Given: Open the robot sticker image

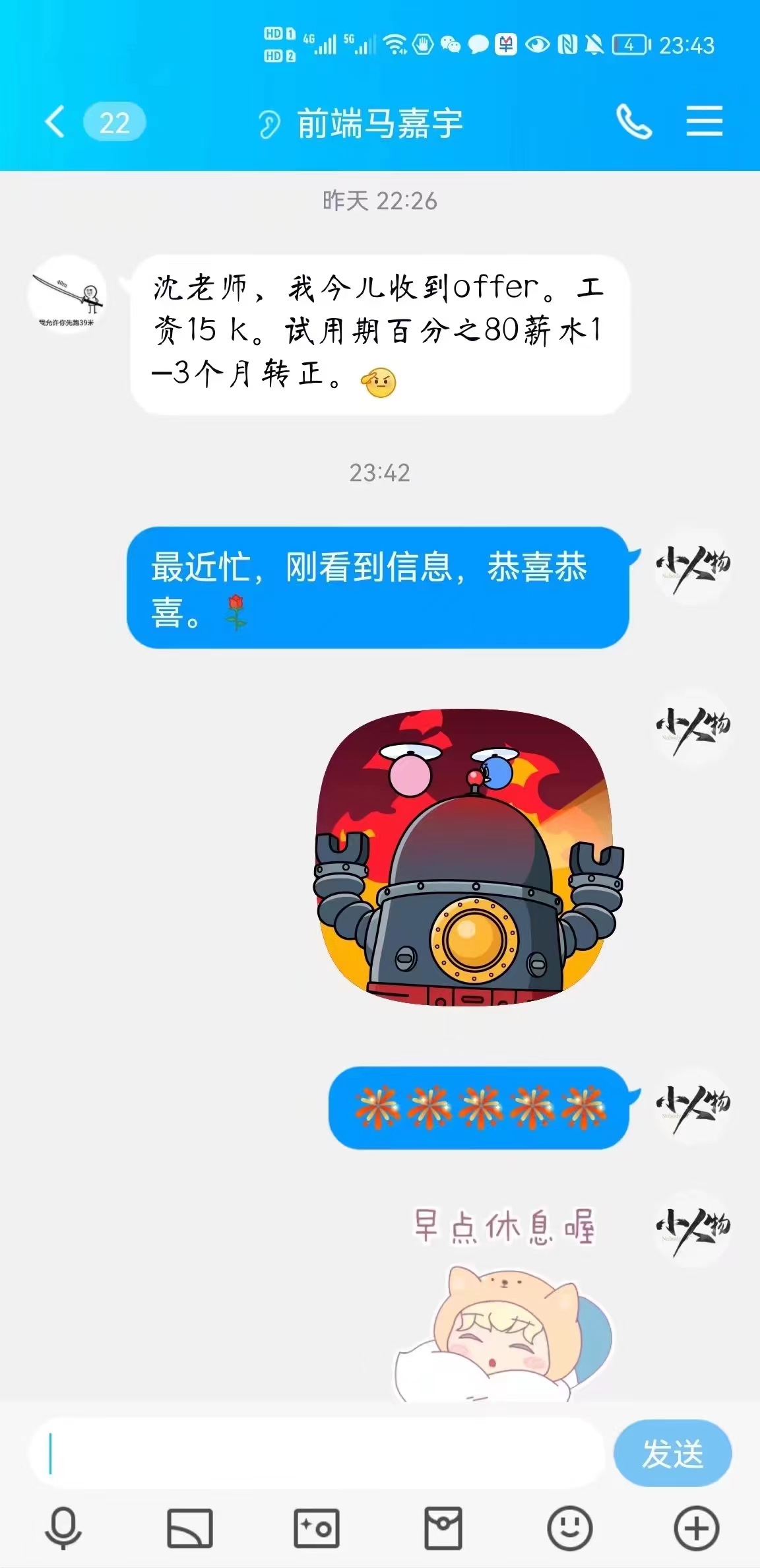Looking at the screenshot, I should click(x=468, y=857).
